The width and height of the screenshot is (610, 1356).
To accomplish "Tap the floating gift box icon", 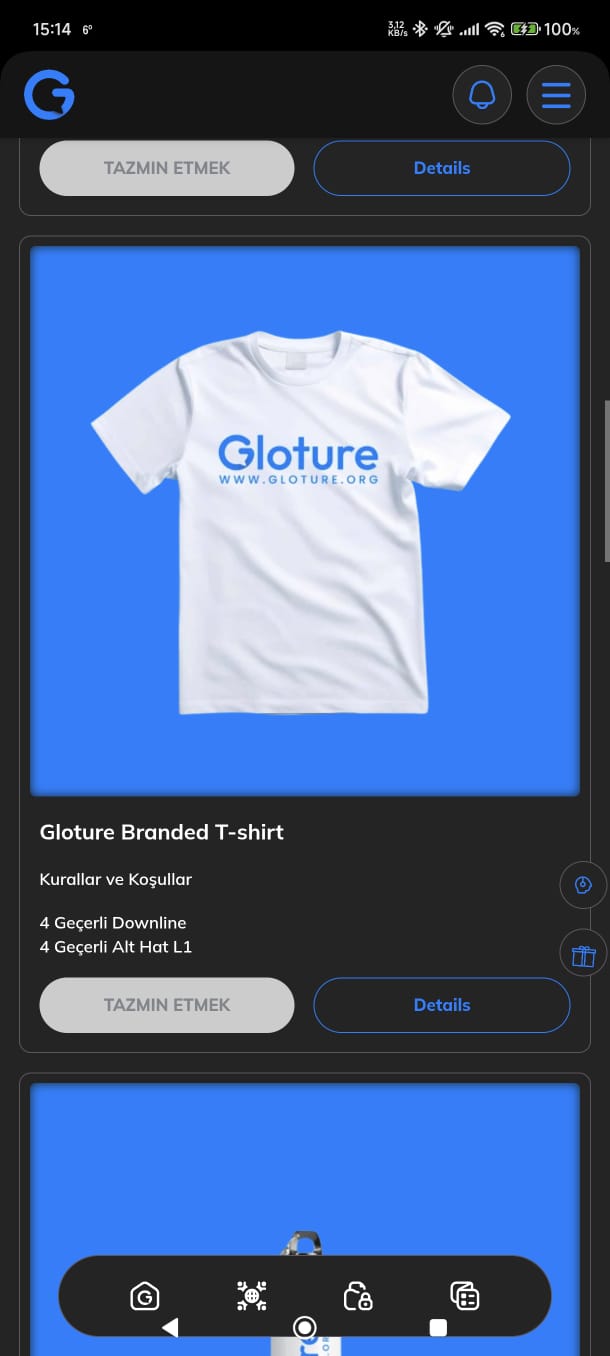I will [x=583, y=956].
